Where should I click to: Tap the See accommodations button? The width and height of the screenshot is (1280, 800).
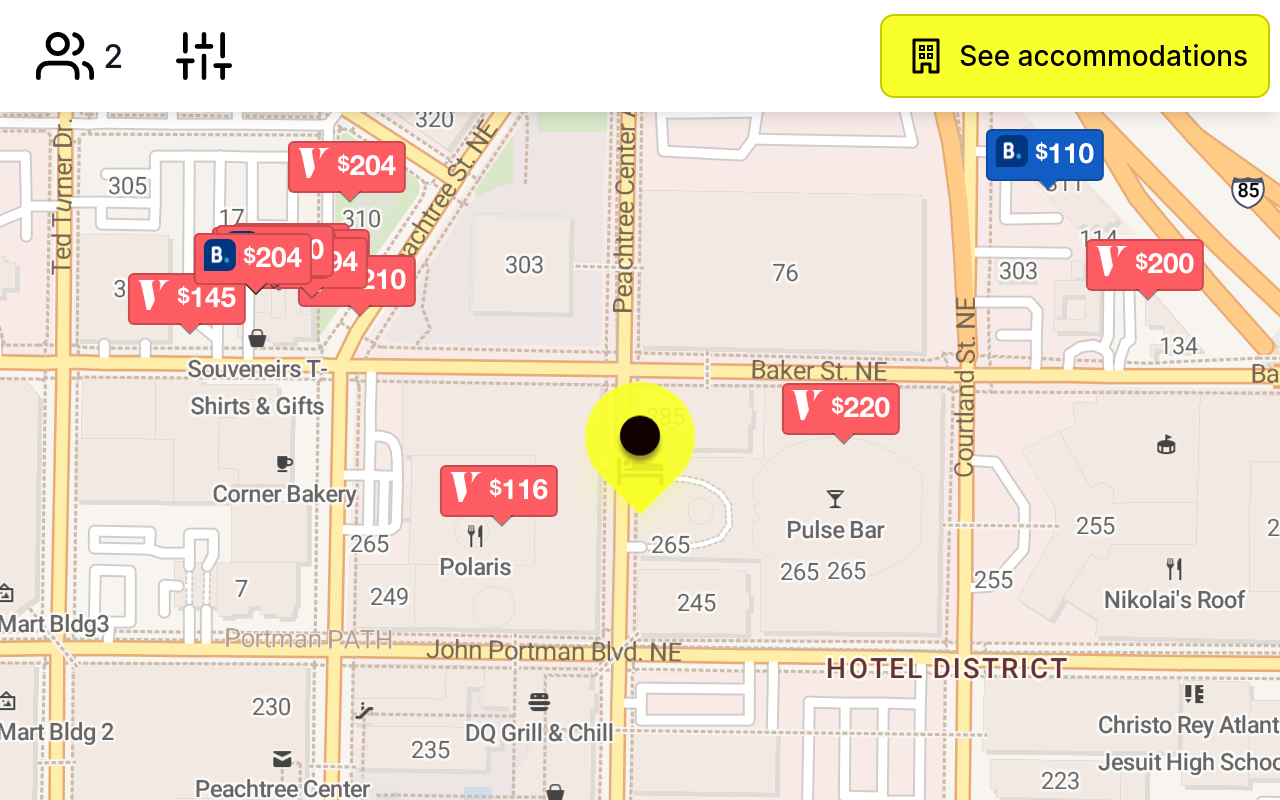(x=1074, y=56)
